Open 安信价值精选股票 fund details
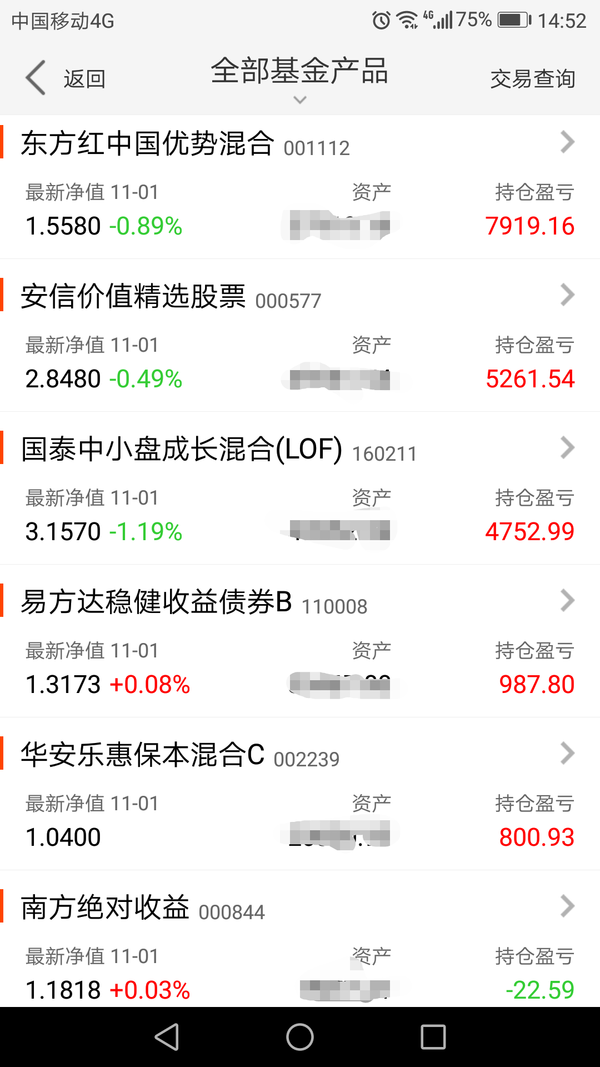The height and width of the screenshot is (1067, 600). [300, 335]
